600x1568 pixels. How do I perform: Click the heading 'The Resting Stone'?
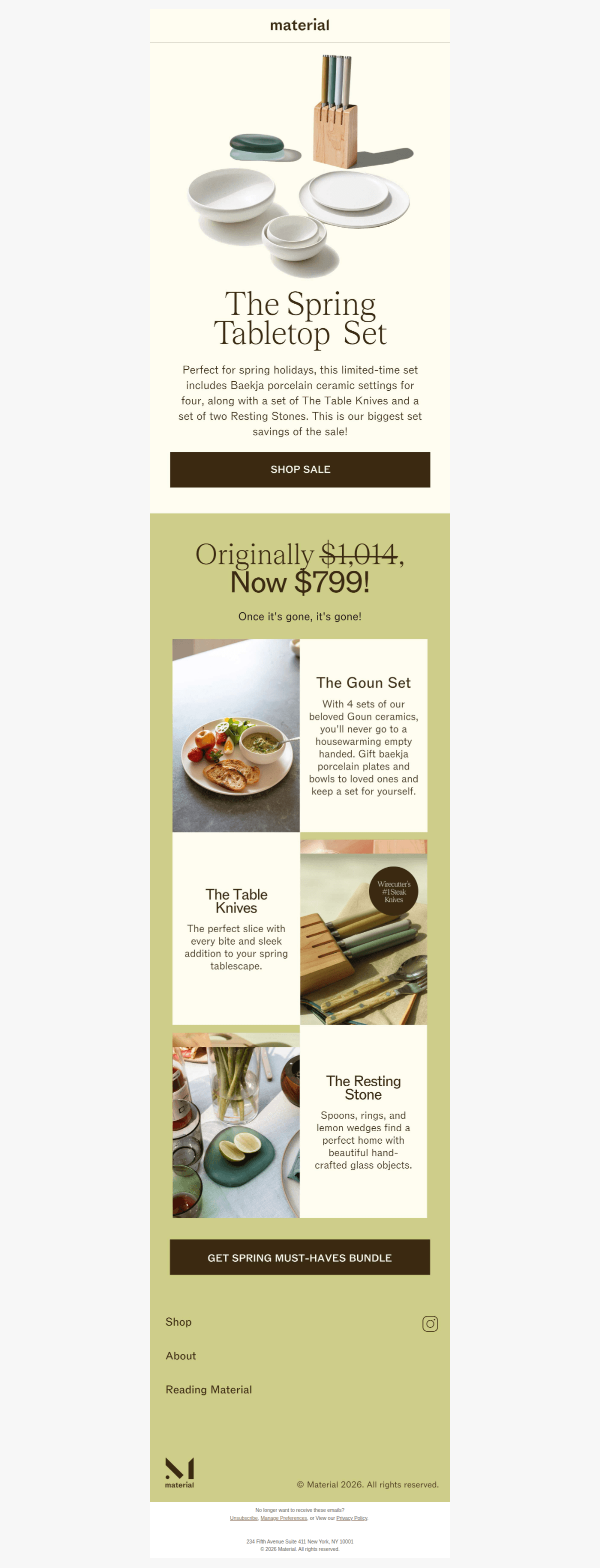point(363,1088)
